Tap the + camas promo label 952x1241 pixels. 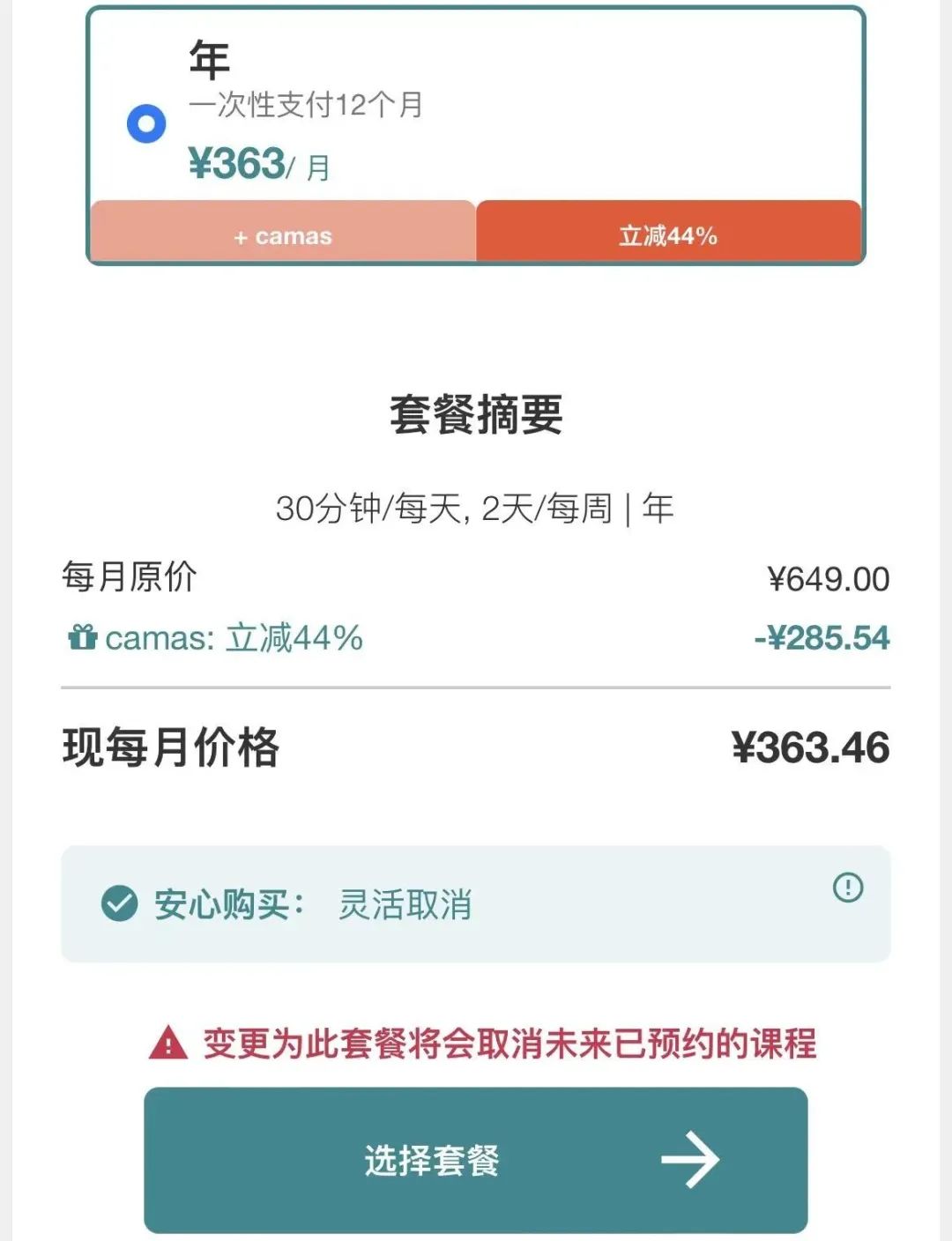click(283, 235)
